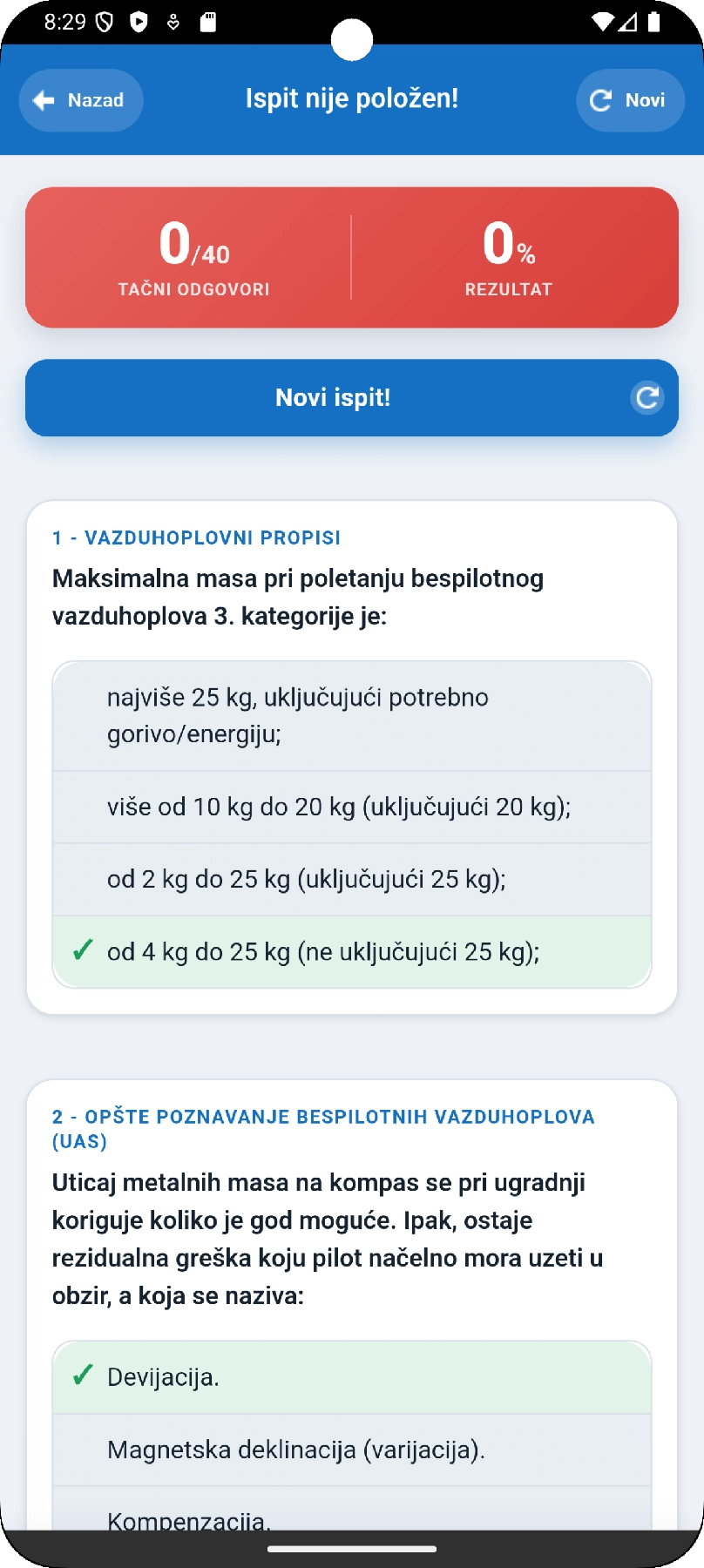
Task: Choose the Magnetska deklinacija (varijacija) option
Action: click(x=352, y=1450)
